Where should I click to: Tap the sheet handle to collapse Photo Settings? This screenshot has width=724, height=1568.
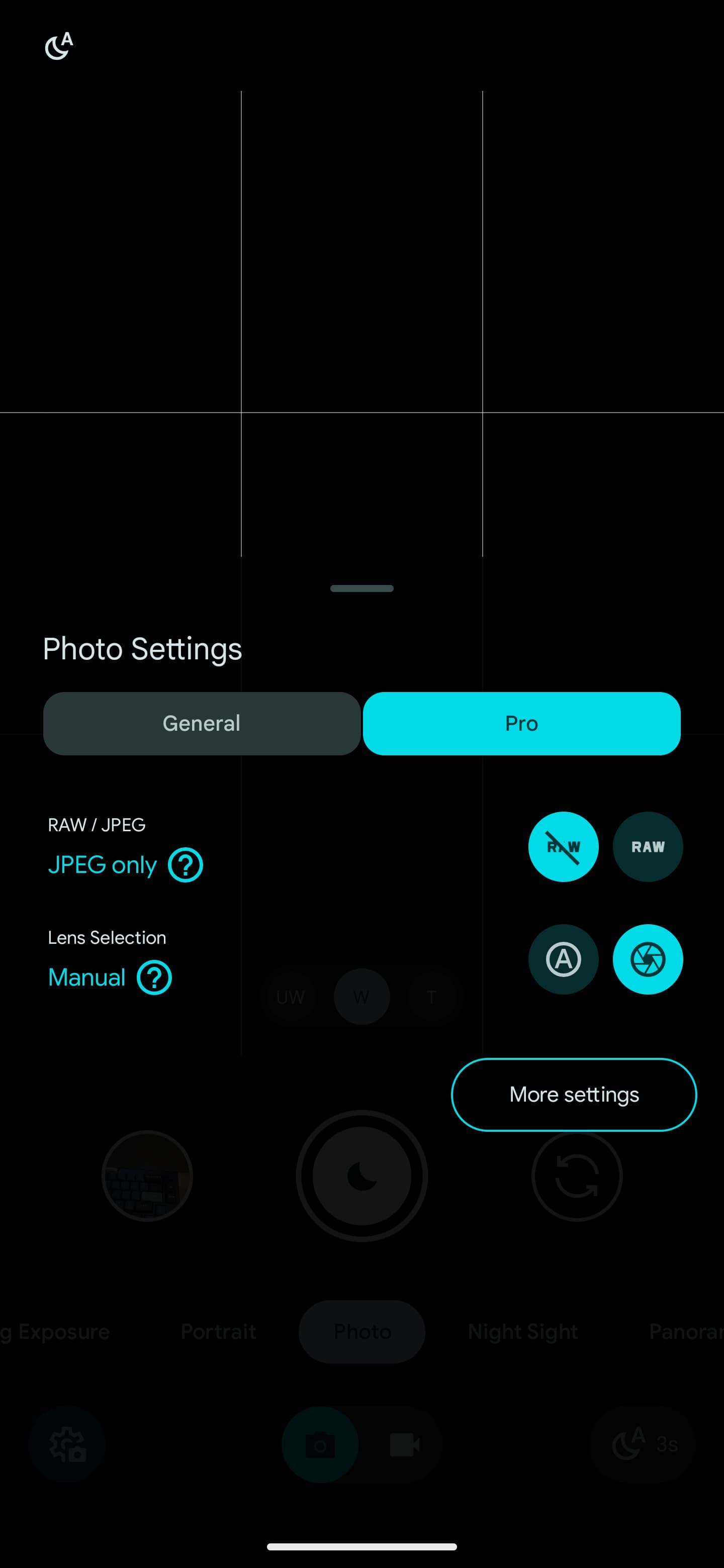point(361,588)
